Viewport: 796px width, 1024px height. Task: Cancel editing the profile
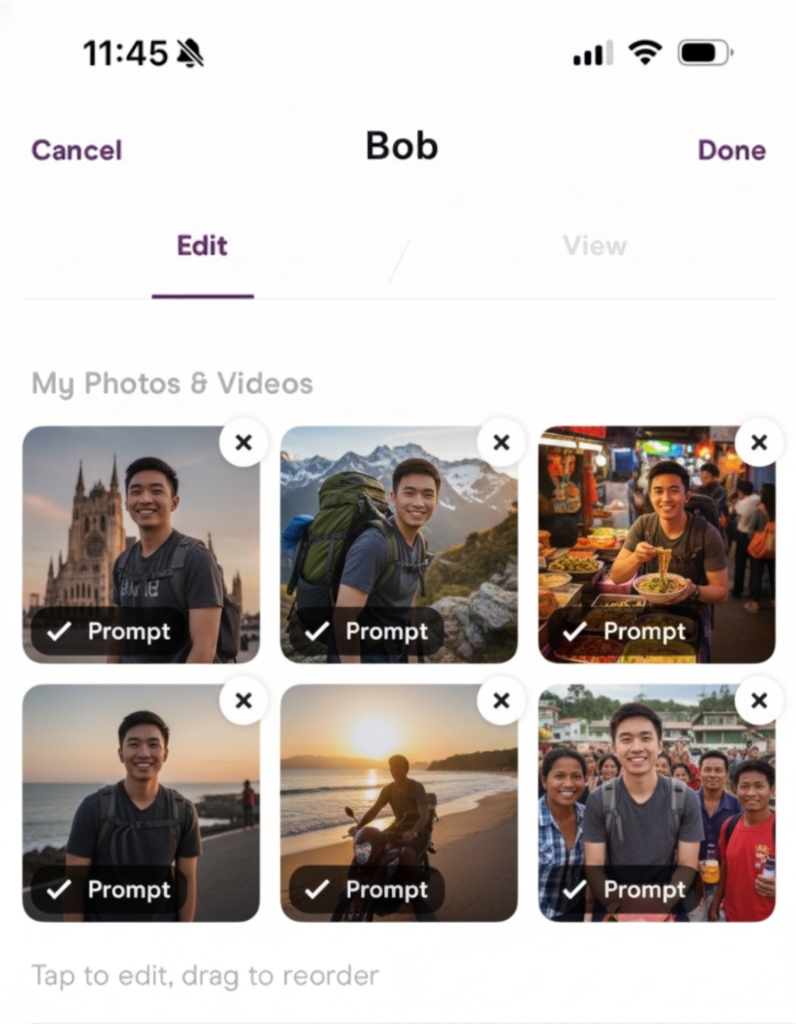point(77,150)
